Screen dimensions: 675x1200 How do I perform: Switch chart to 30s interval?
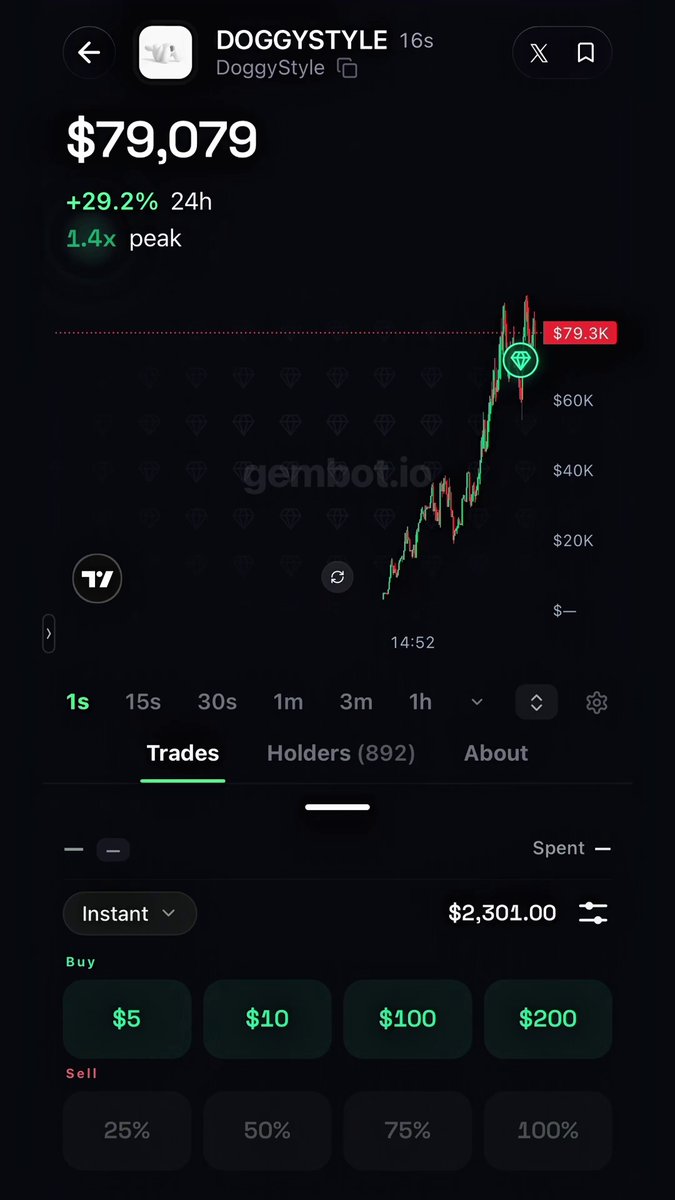[217, 702]
